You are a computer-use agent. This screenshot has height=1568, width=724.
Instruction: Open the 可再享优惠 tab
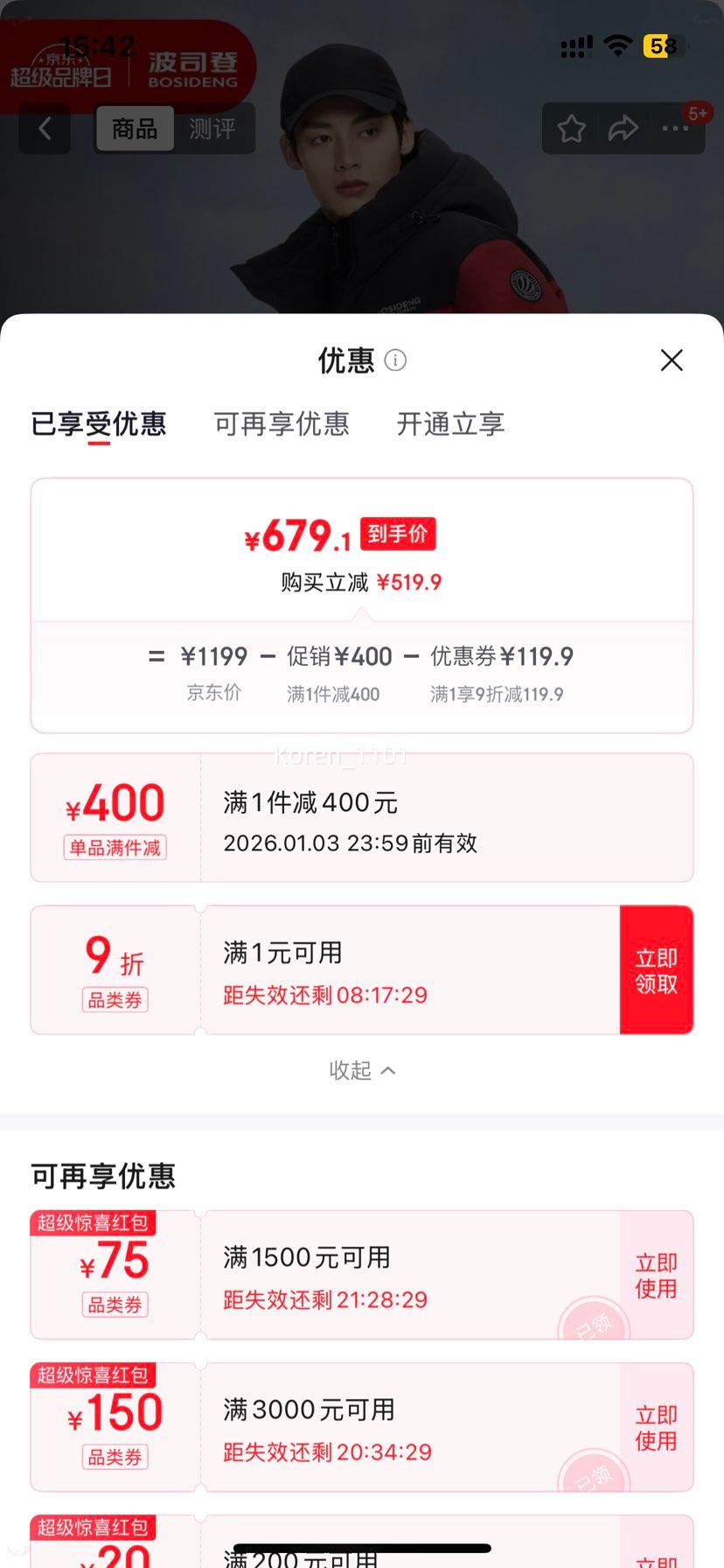tap(282, 423)
